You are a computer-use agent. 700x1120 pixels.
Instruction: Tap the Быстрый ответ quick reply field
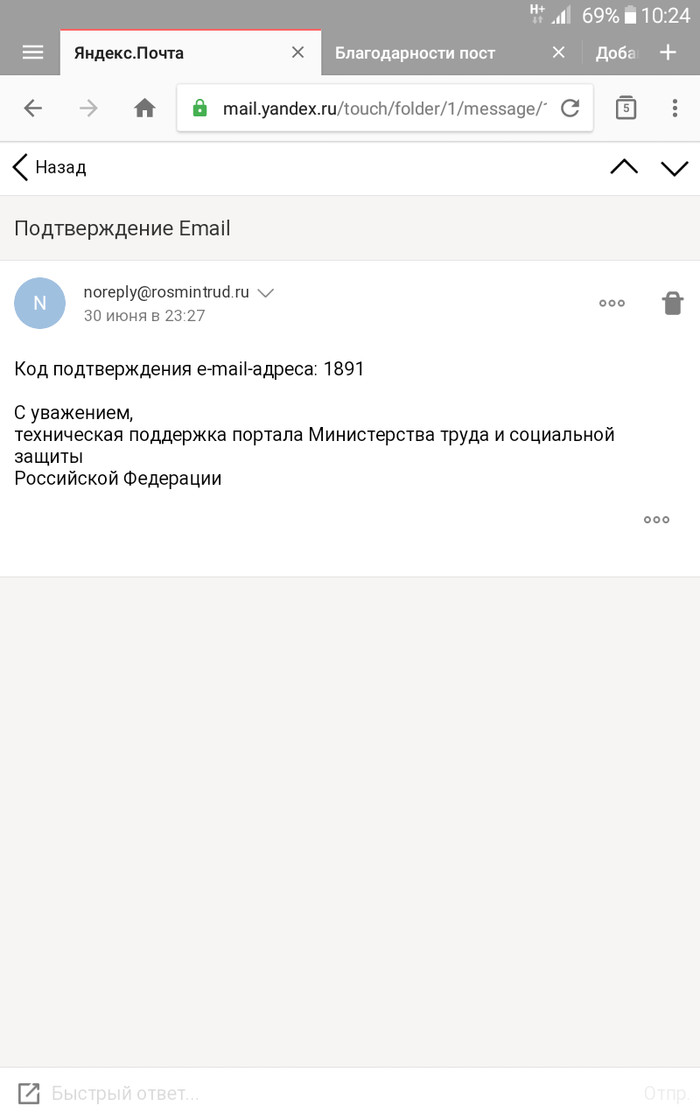(x=330, y=1093)
